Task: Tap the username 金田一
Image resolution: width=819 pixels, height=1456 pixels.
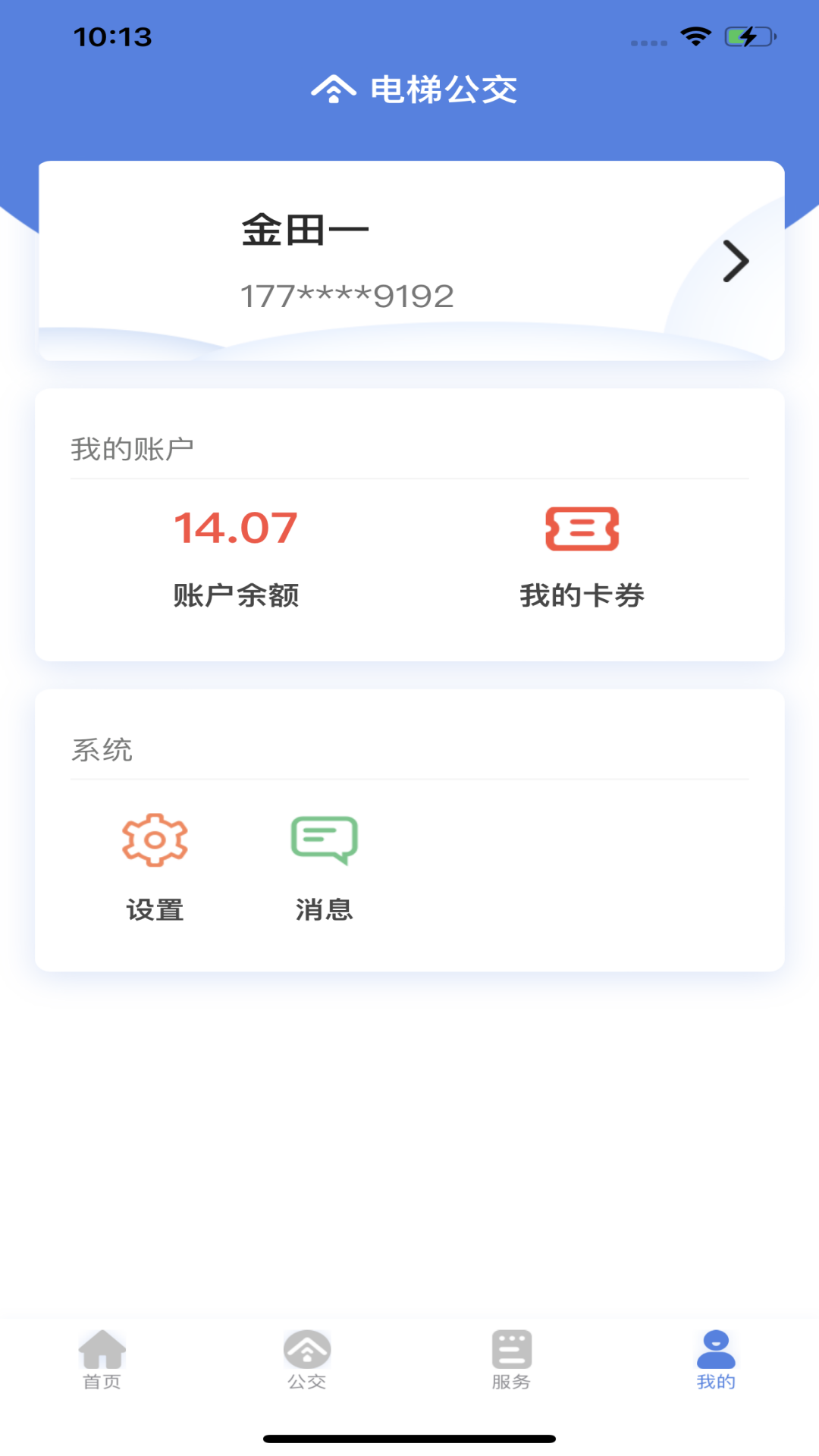Action: pos(305,227)
